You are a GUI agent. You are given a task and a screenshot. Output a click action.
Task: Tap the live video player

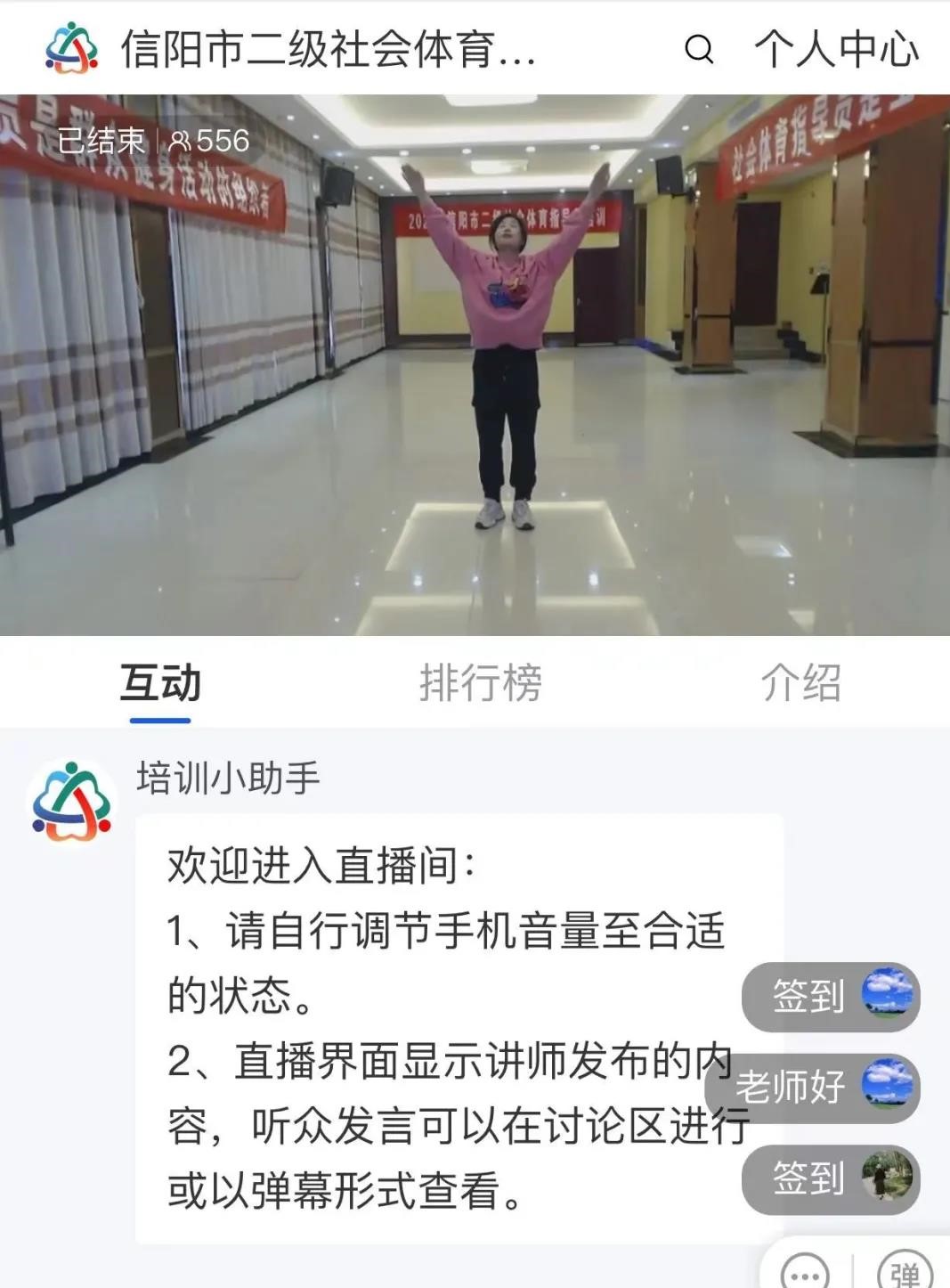[x=475, y=365]
